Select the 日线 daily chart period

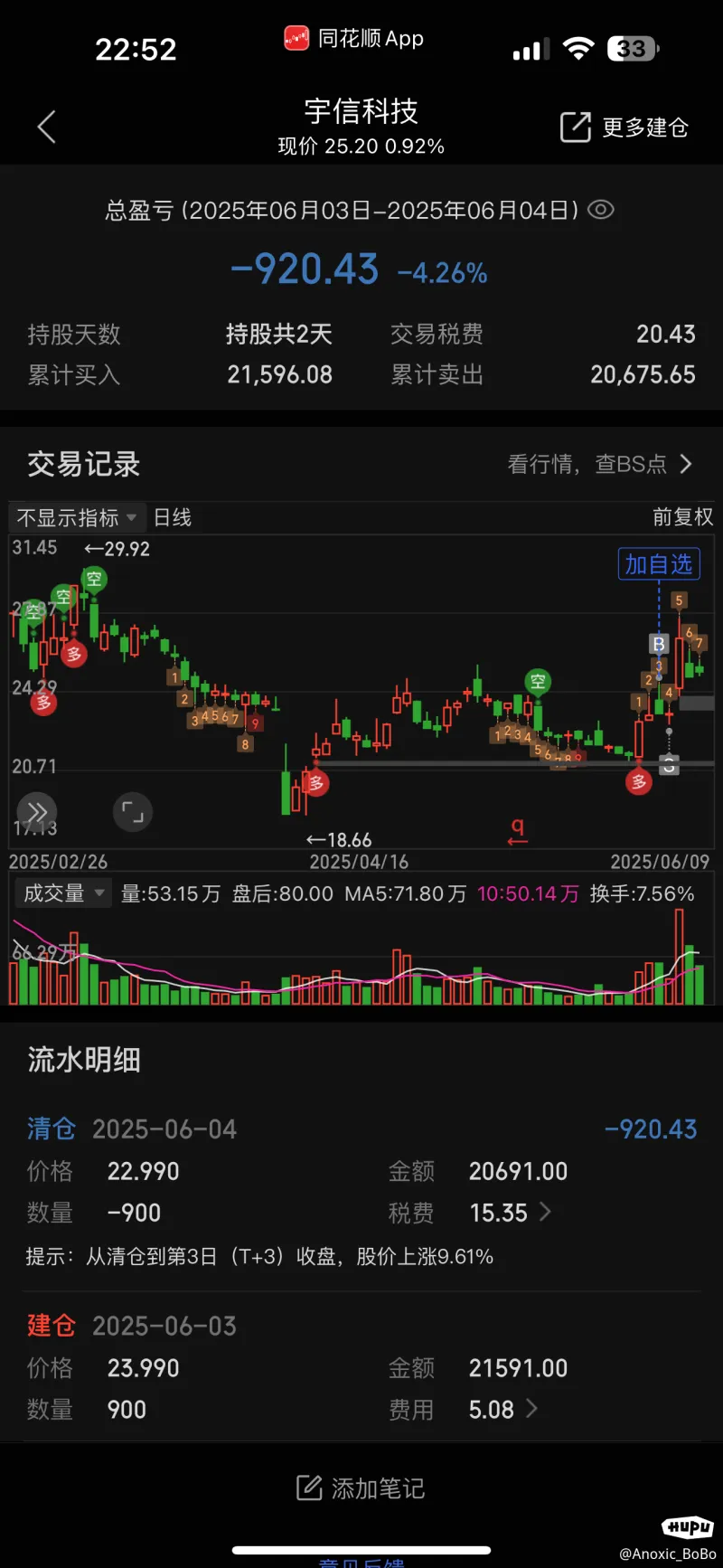pyautogui.click(x=172, y=517)
